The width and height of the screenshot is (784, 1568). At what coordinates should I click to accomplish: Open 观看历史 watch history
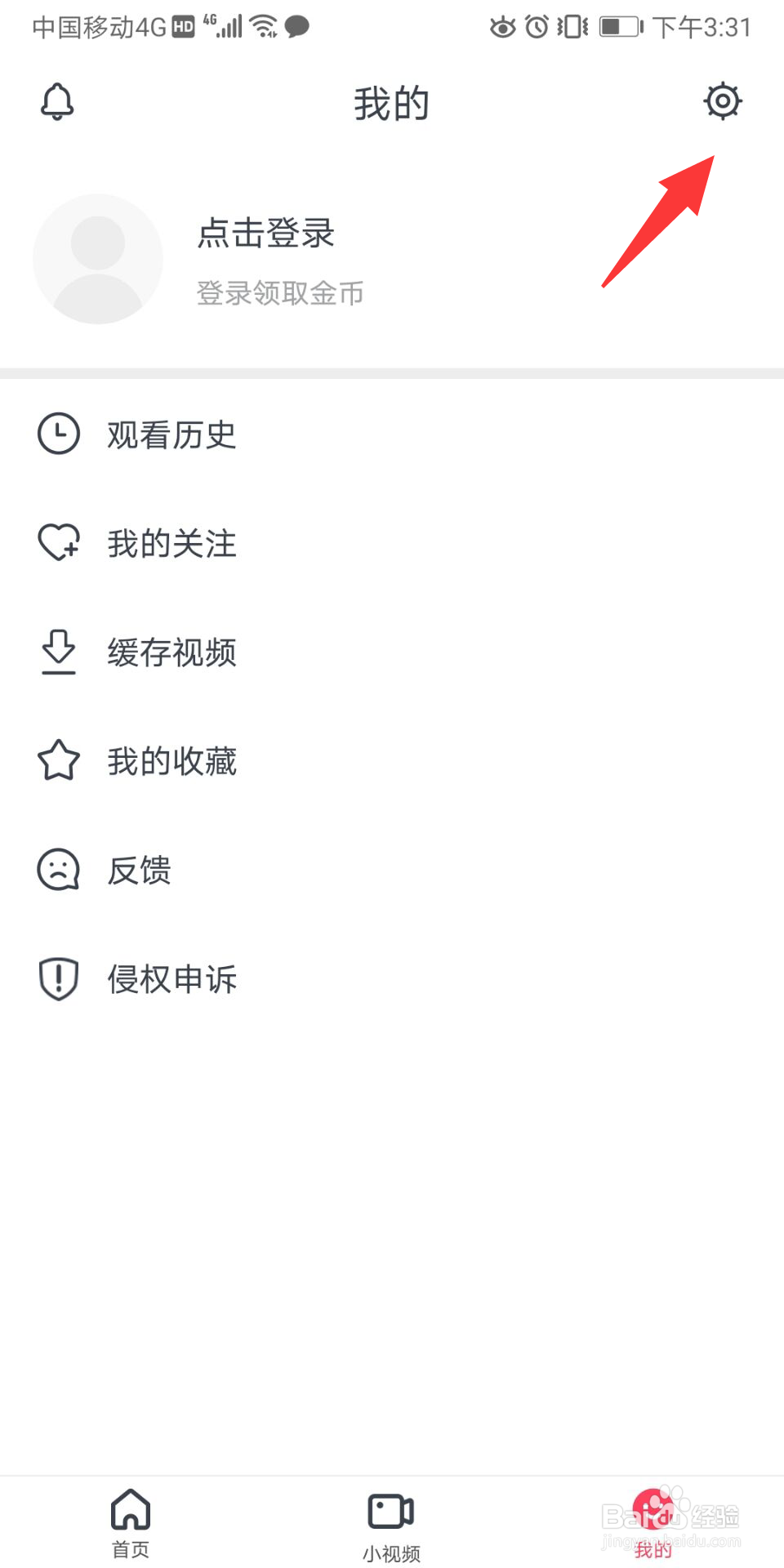[392, 434]
